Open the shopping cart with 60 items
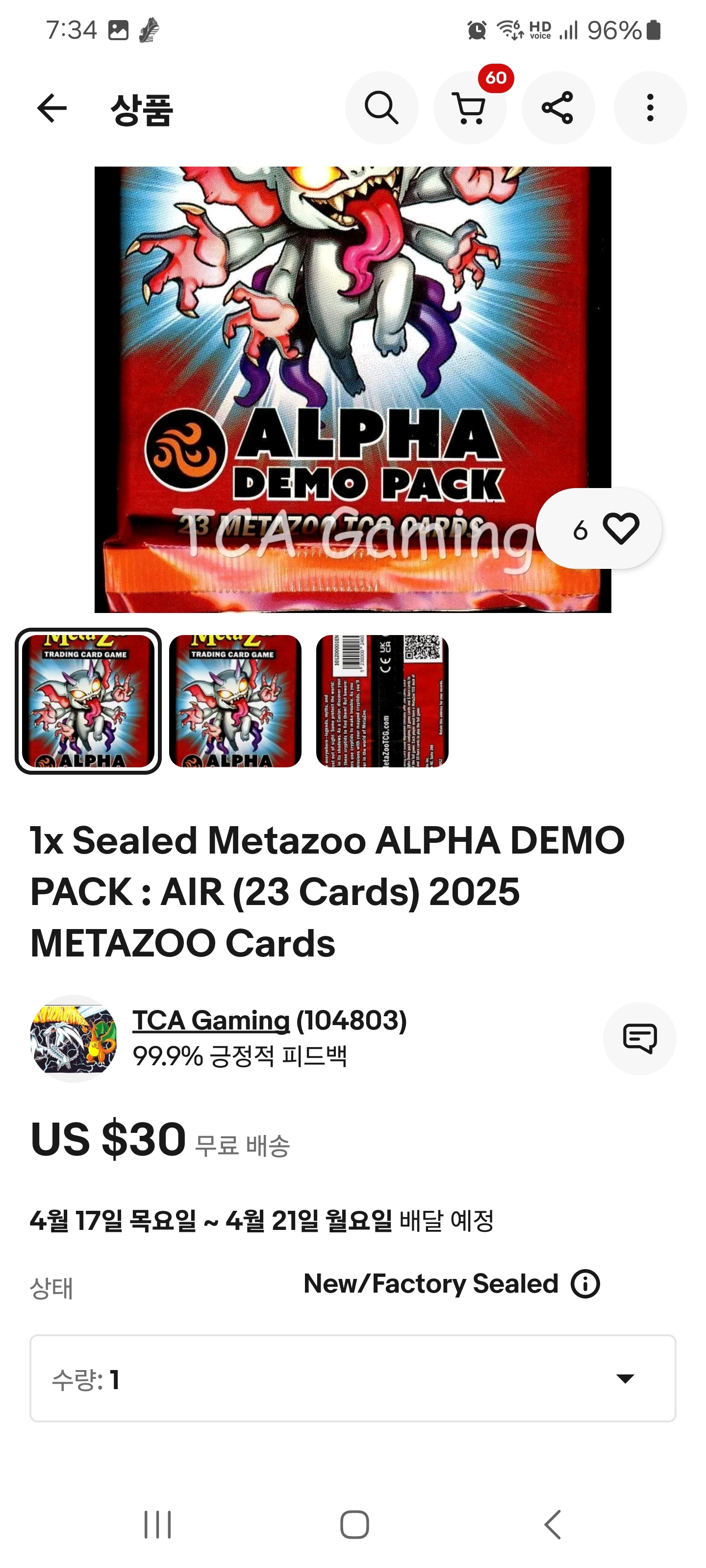 tap(470, 108)
